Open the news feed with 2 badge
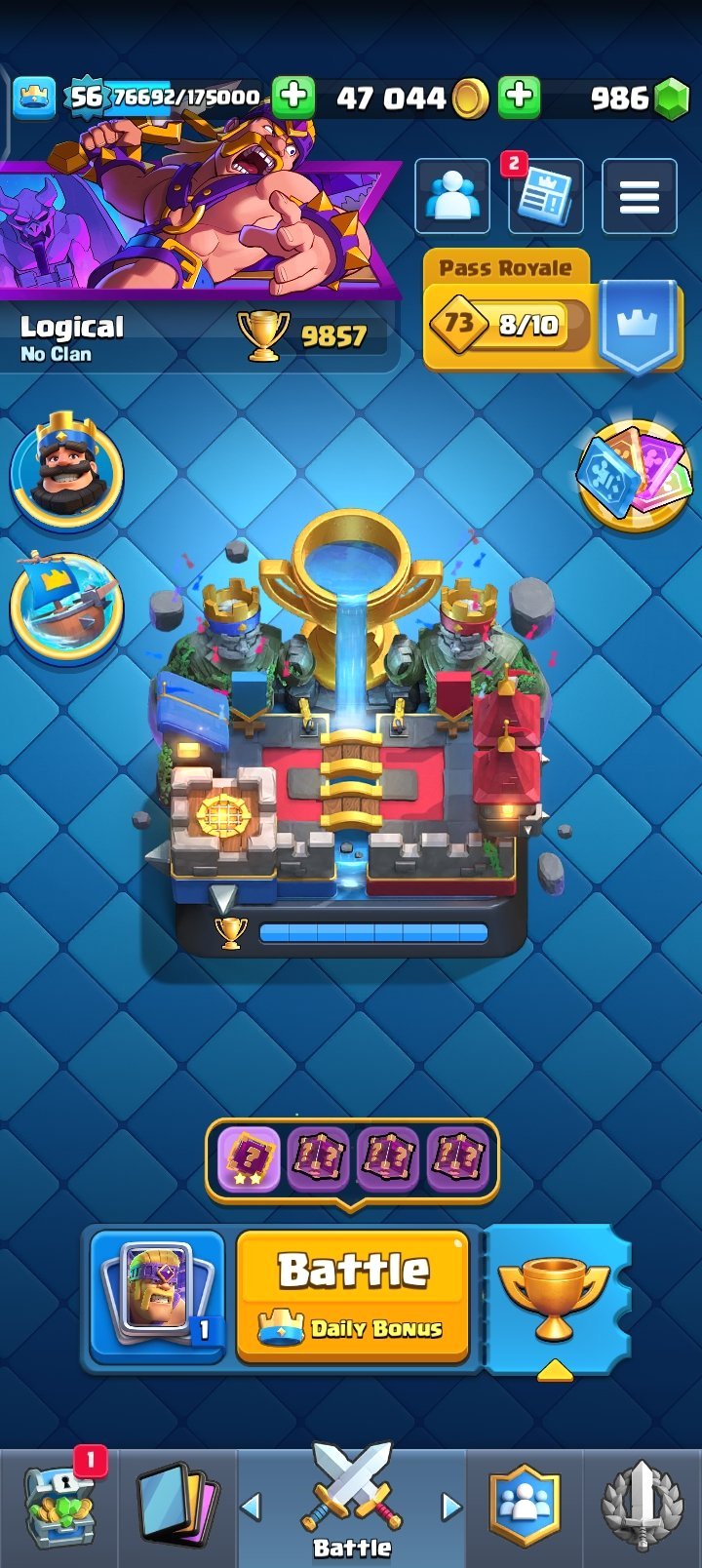 tap(545, 196)
